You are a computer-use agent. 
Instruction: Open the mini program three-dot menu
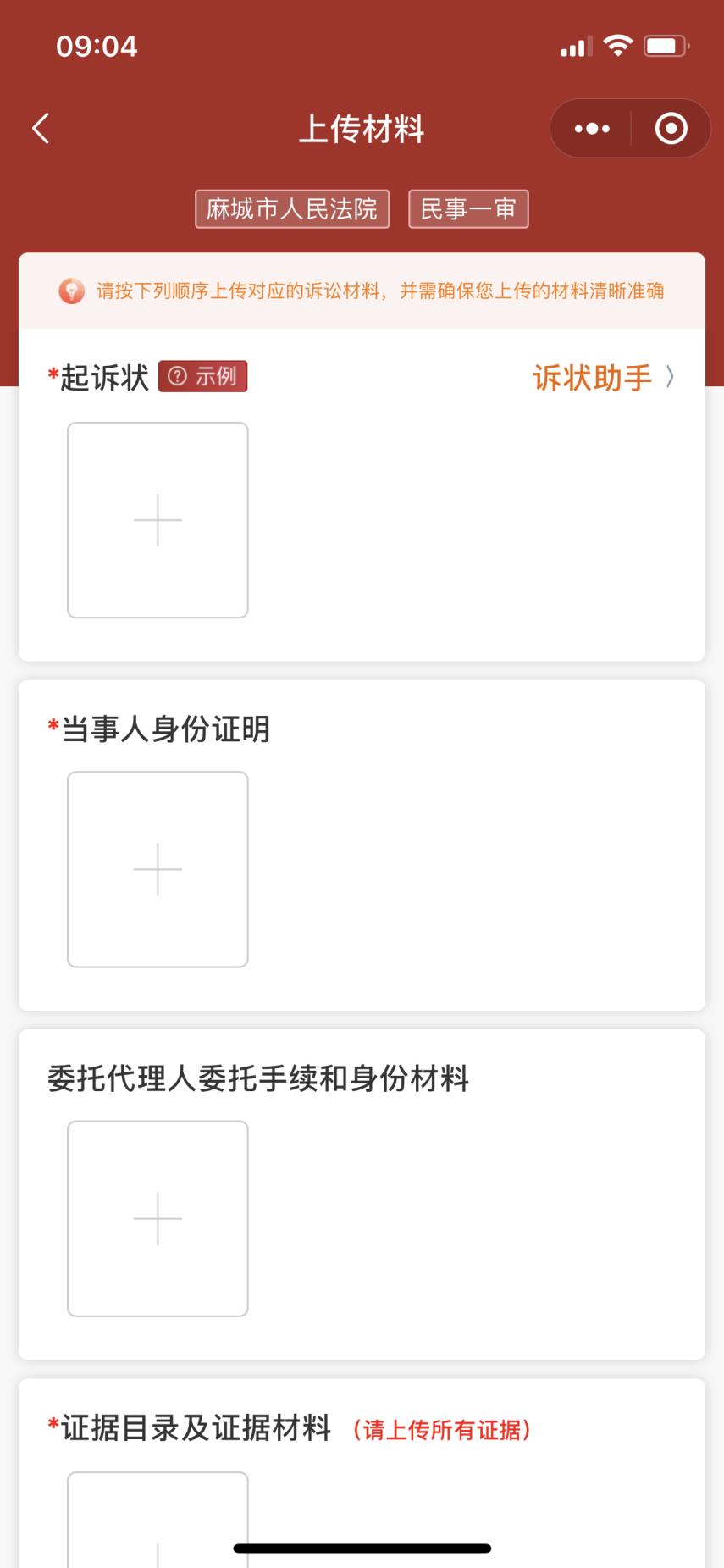[x=591, y=129]
